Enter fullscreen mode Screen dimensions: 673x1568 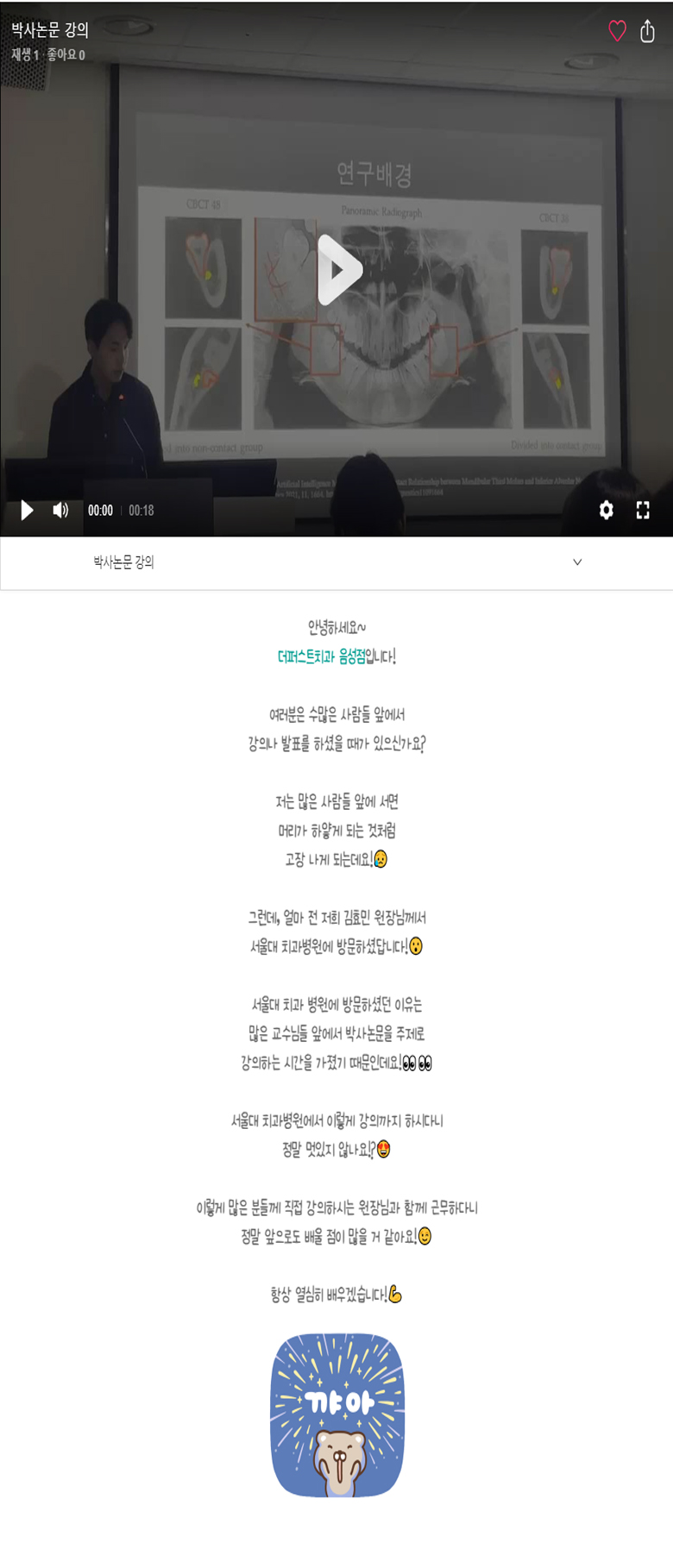click(x=643, y=510)
